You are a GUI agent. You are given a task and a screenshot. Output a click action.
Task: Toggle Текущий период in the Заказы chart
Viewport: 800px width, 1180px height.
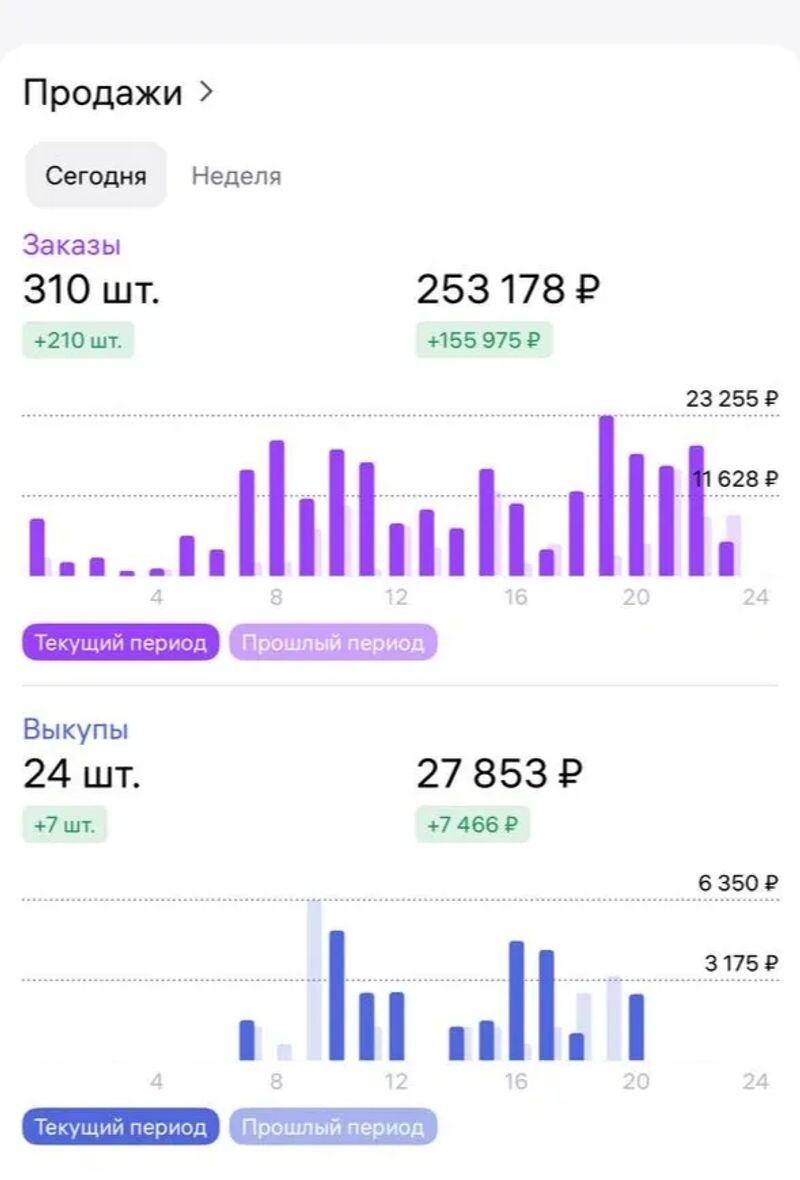pos(120,642)
